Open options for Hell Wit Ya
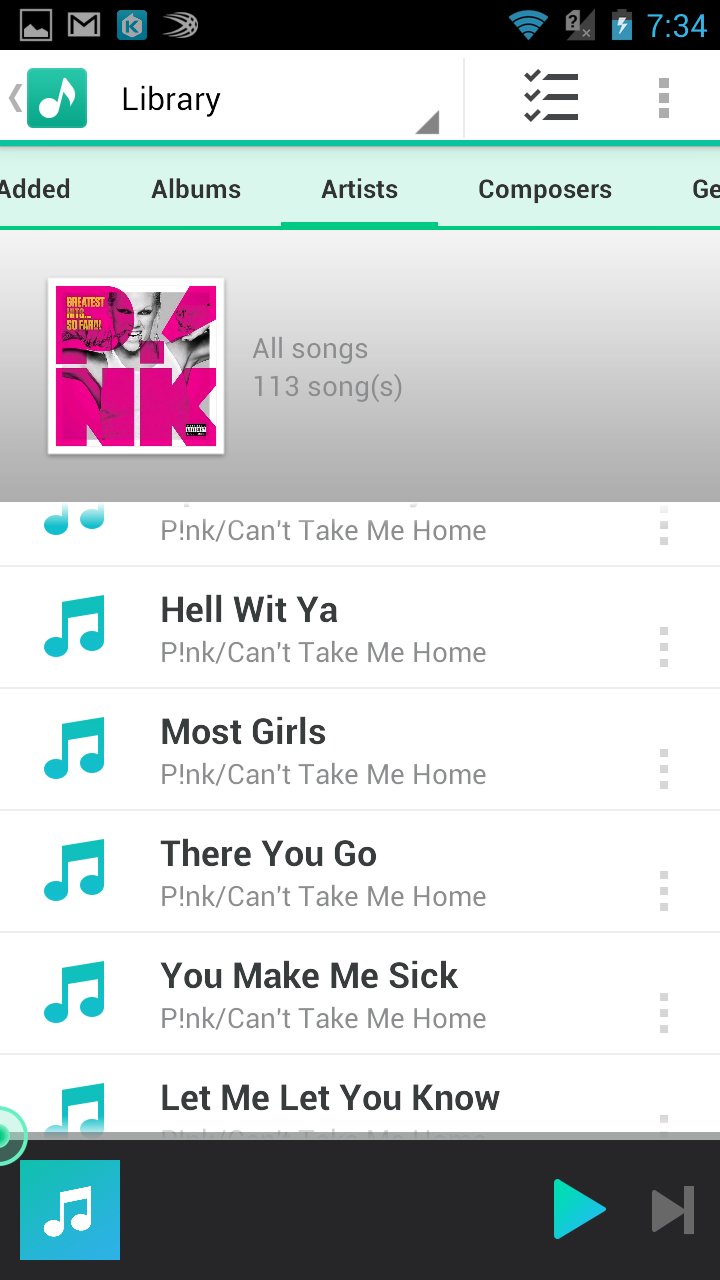Viewport: 720px width, 1280px height. pyautogui.click(x=664, y=647)
